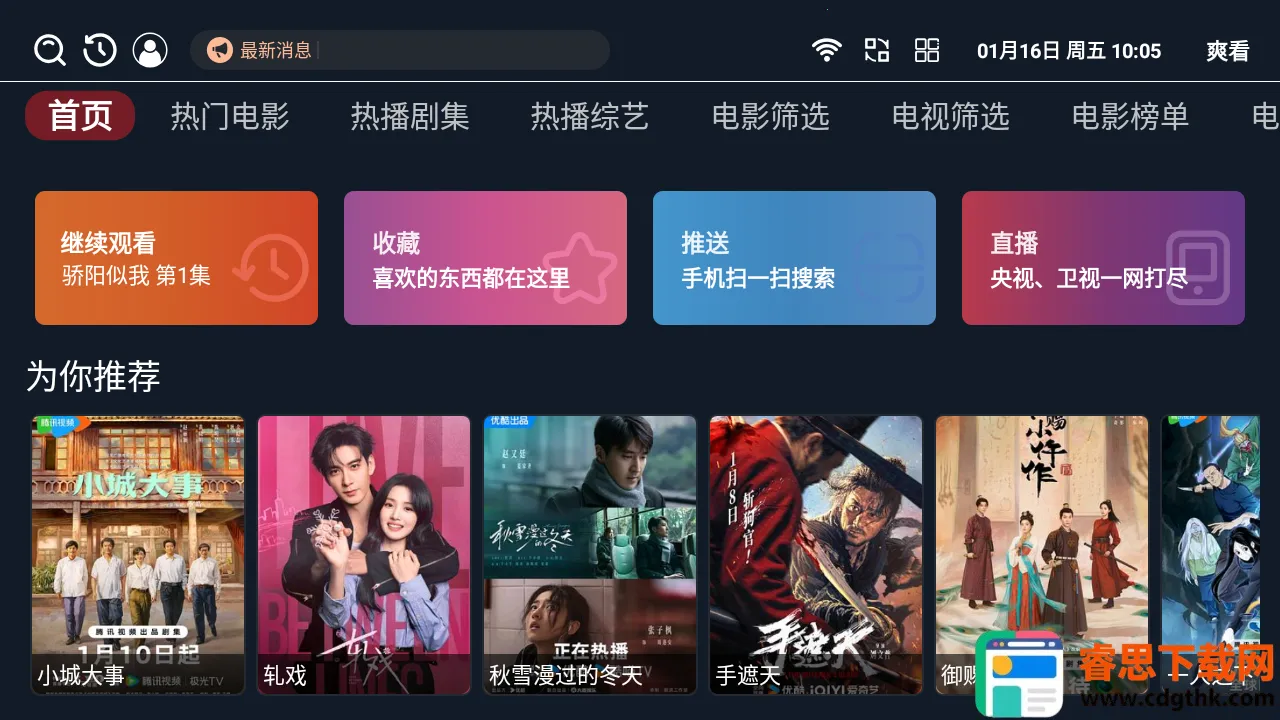Select the 热播综艺 tab
Viewport: 1280px width, 720px height.
tap(590, 116)
